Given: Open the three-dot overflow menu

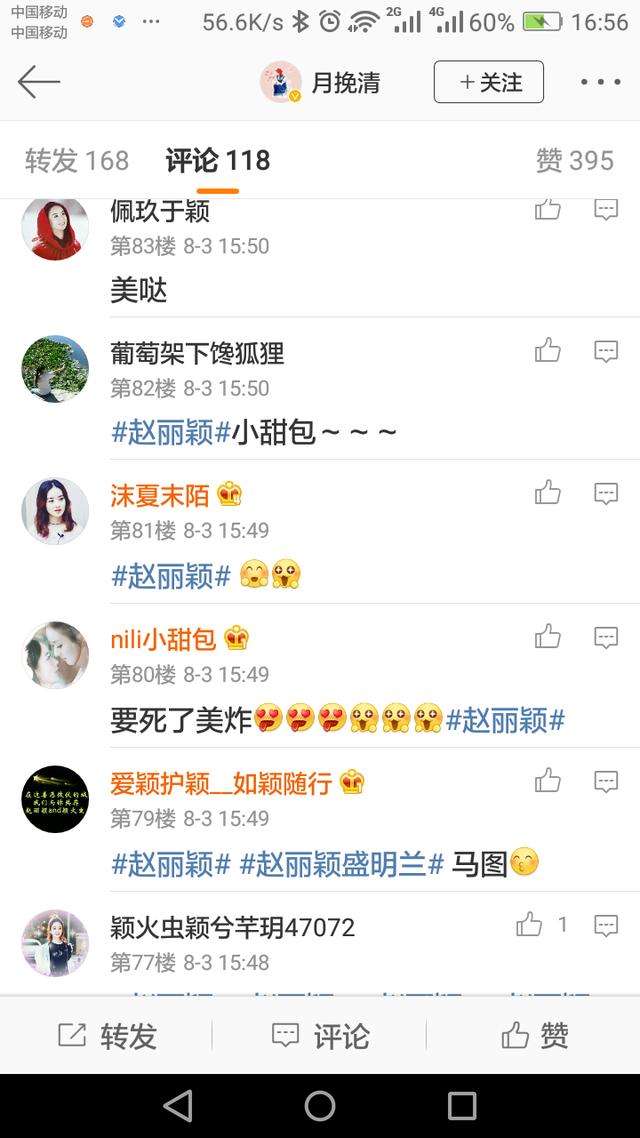Looking at the screenshot, I should tap(600, 82).
